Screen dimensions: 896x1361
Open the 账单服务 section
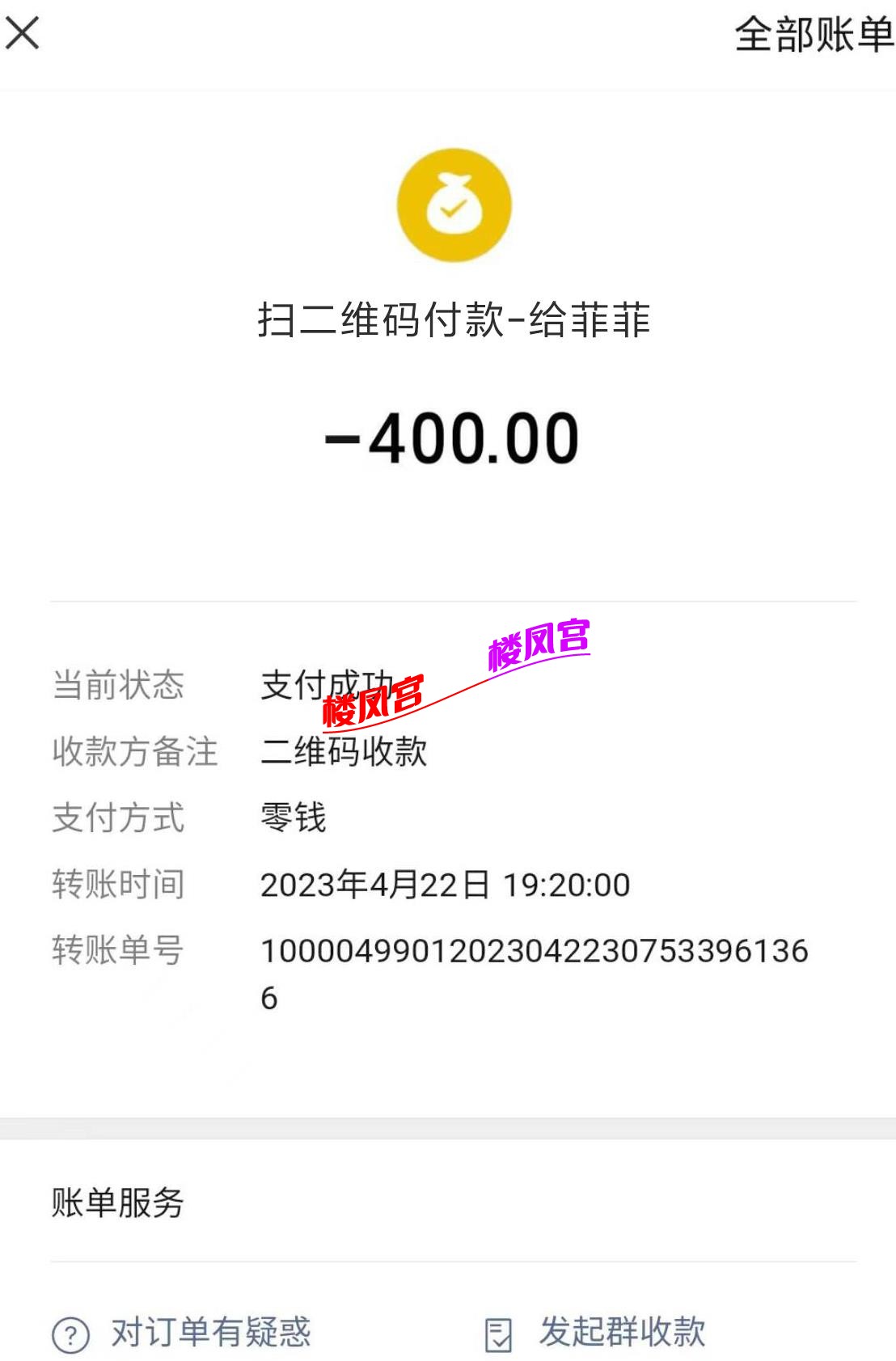click(x=118, y=1204)
